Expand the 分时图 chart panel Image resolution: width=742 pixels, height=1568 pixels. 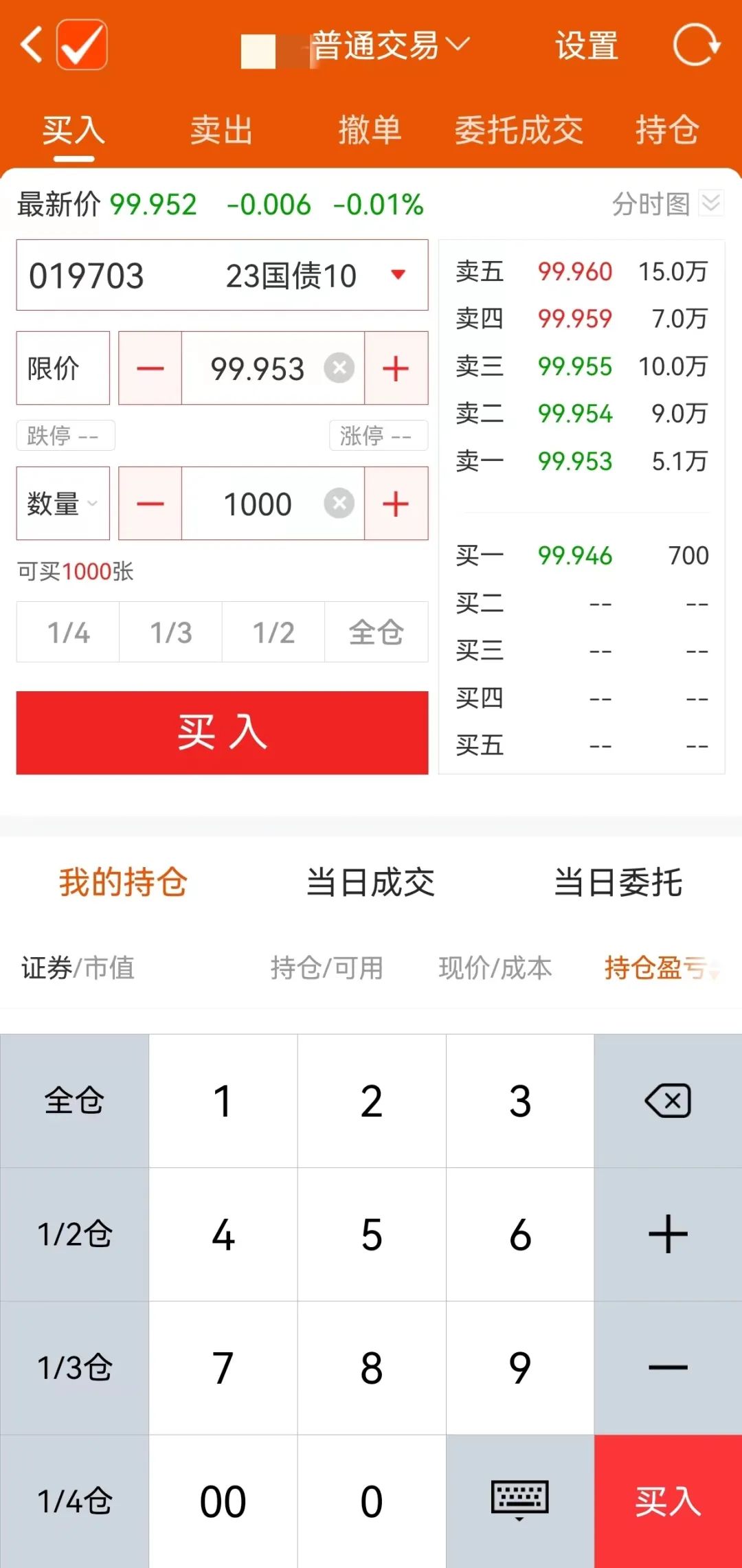click(710, 204)
